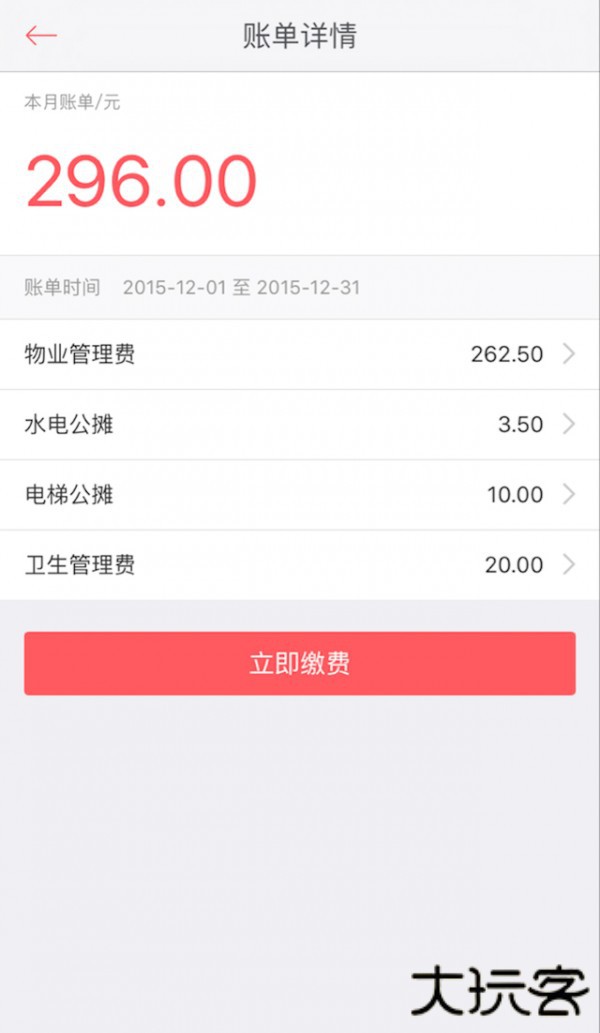View the 电梯公摊 charge details

(x=300, y=494)
